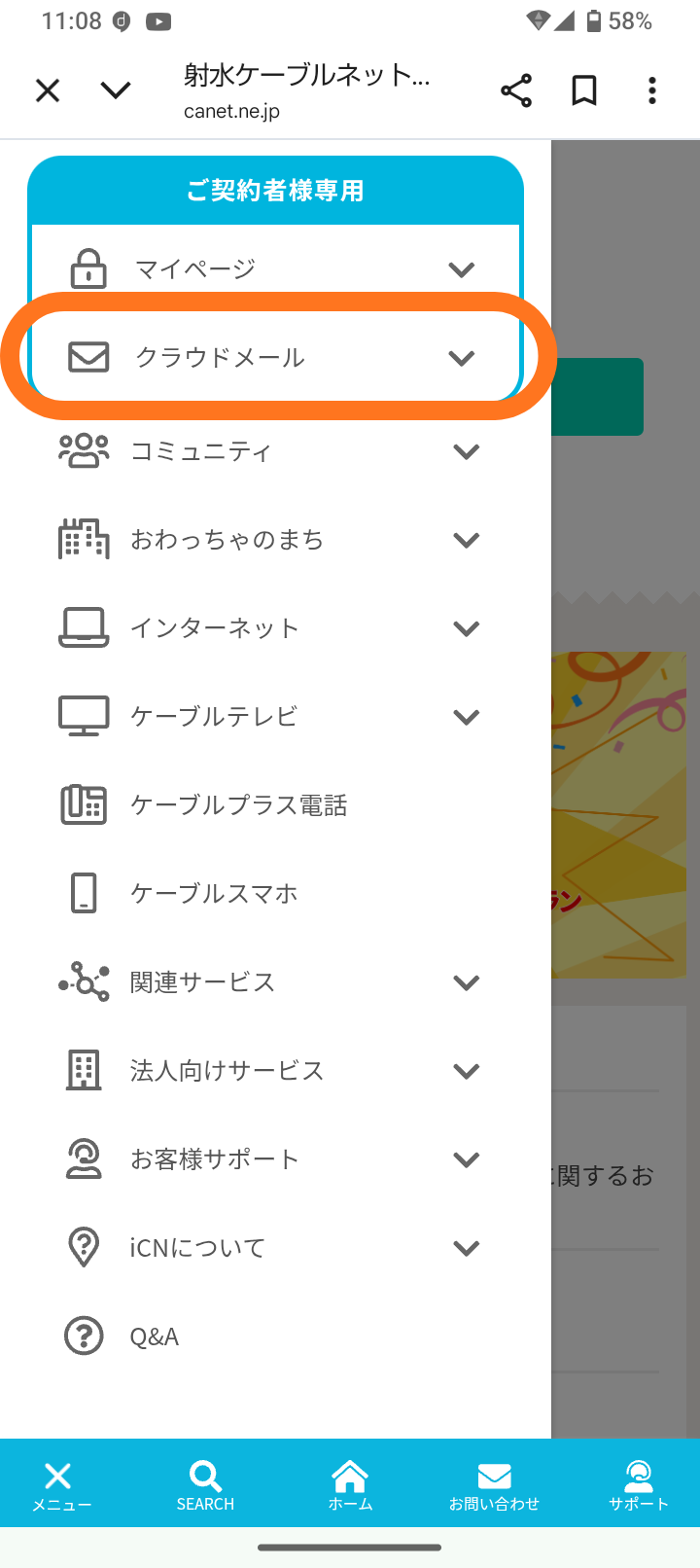The width and height of the screenshot is (700, 1568).
Task: Expand 関連サービス menu
Action: coord(467,982)
